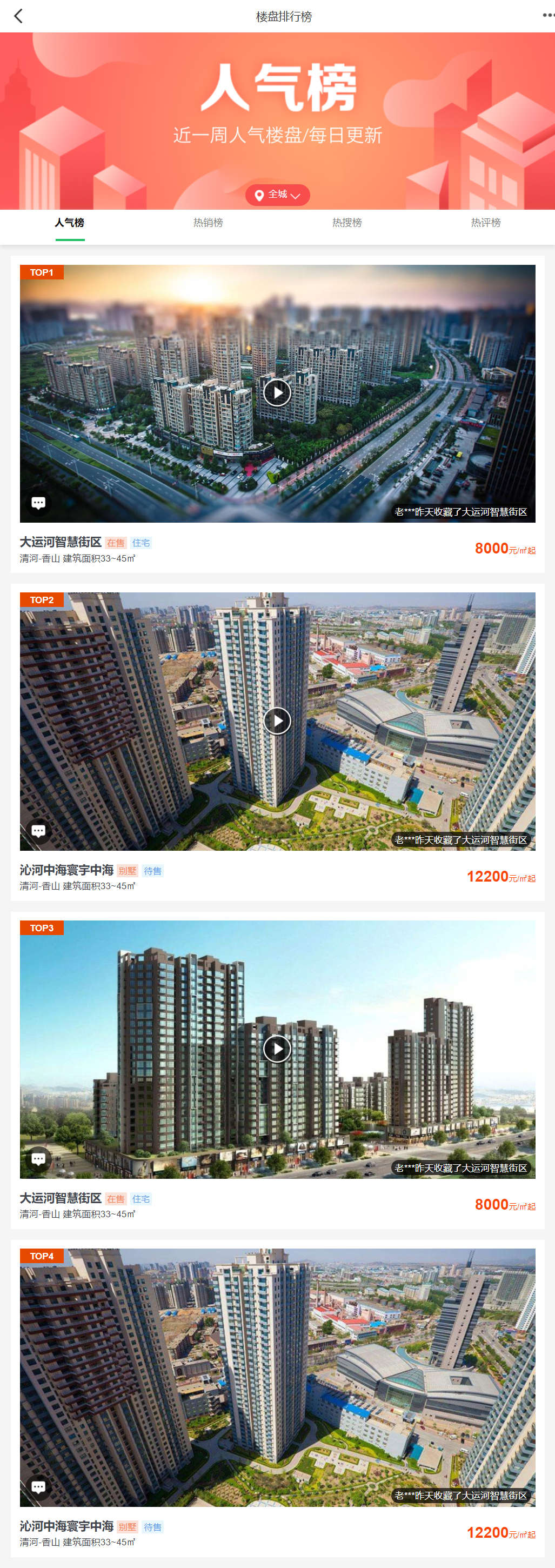
Task: Open comment bubble on TOP1 image
Action: click(38, 503)
